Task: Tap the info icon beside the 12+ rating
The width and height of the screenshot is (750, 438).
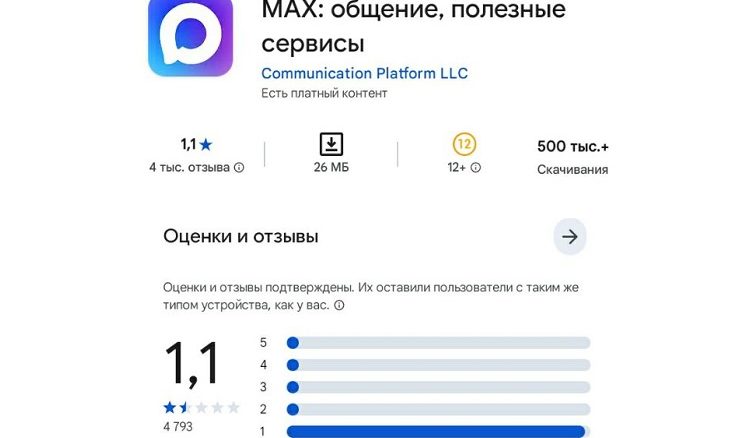Action: click(x=475, y=168)
